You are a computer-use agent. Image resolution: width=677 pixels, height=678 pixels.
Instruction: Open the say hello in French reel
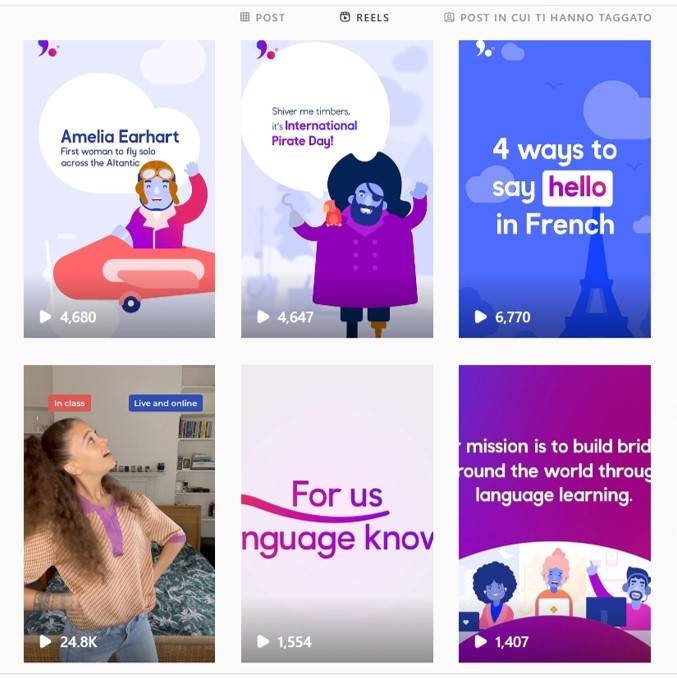(x=554, y=189)
